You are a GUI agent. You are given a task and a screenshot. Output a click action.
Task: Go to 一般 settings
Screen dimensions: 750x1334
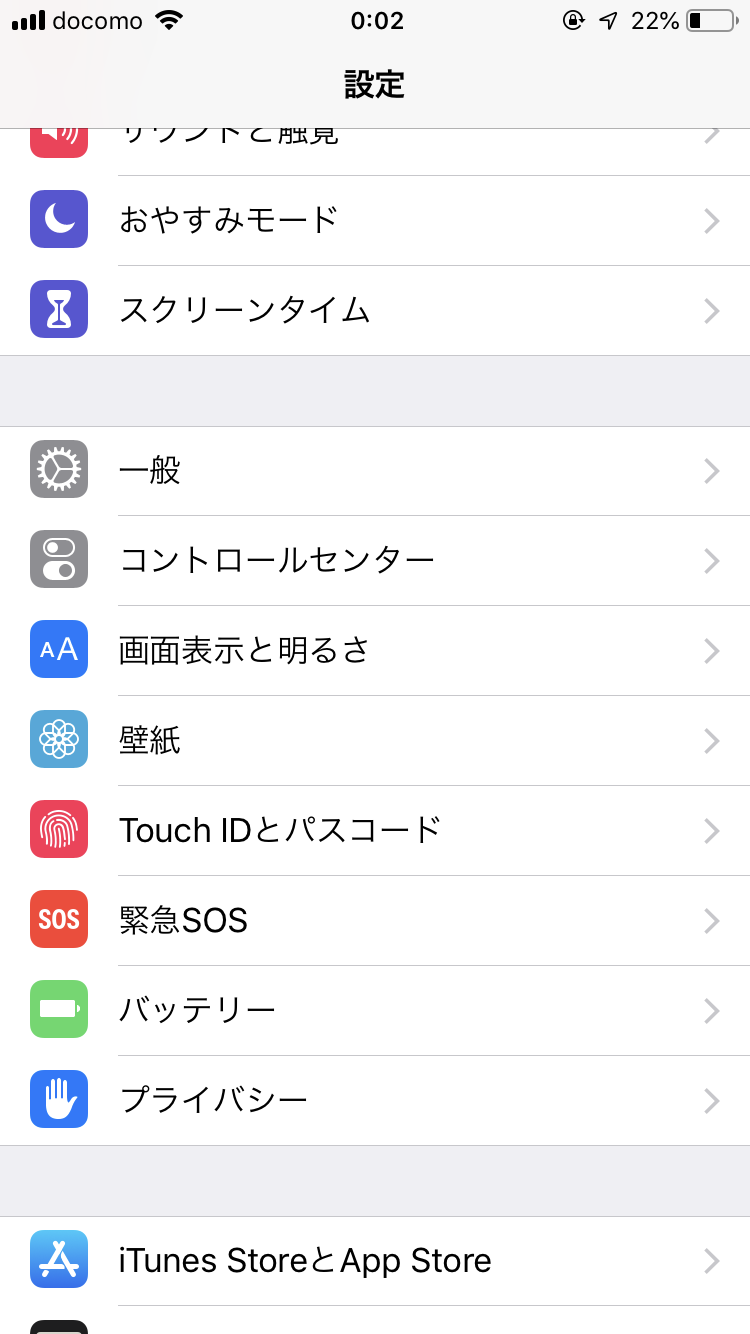(x=375, y=470)
